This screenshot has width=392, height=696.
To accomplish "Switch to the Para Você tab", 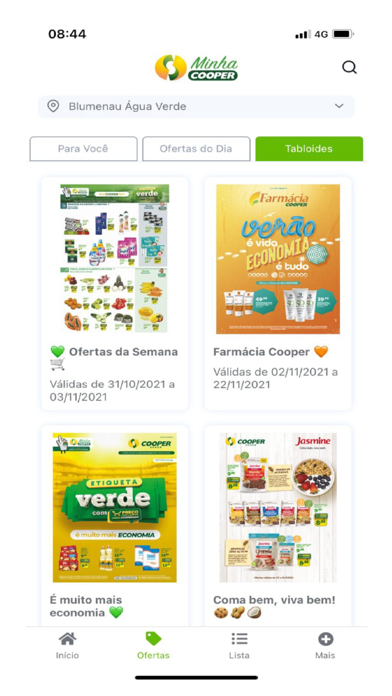I will [83, 149].
